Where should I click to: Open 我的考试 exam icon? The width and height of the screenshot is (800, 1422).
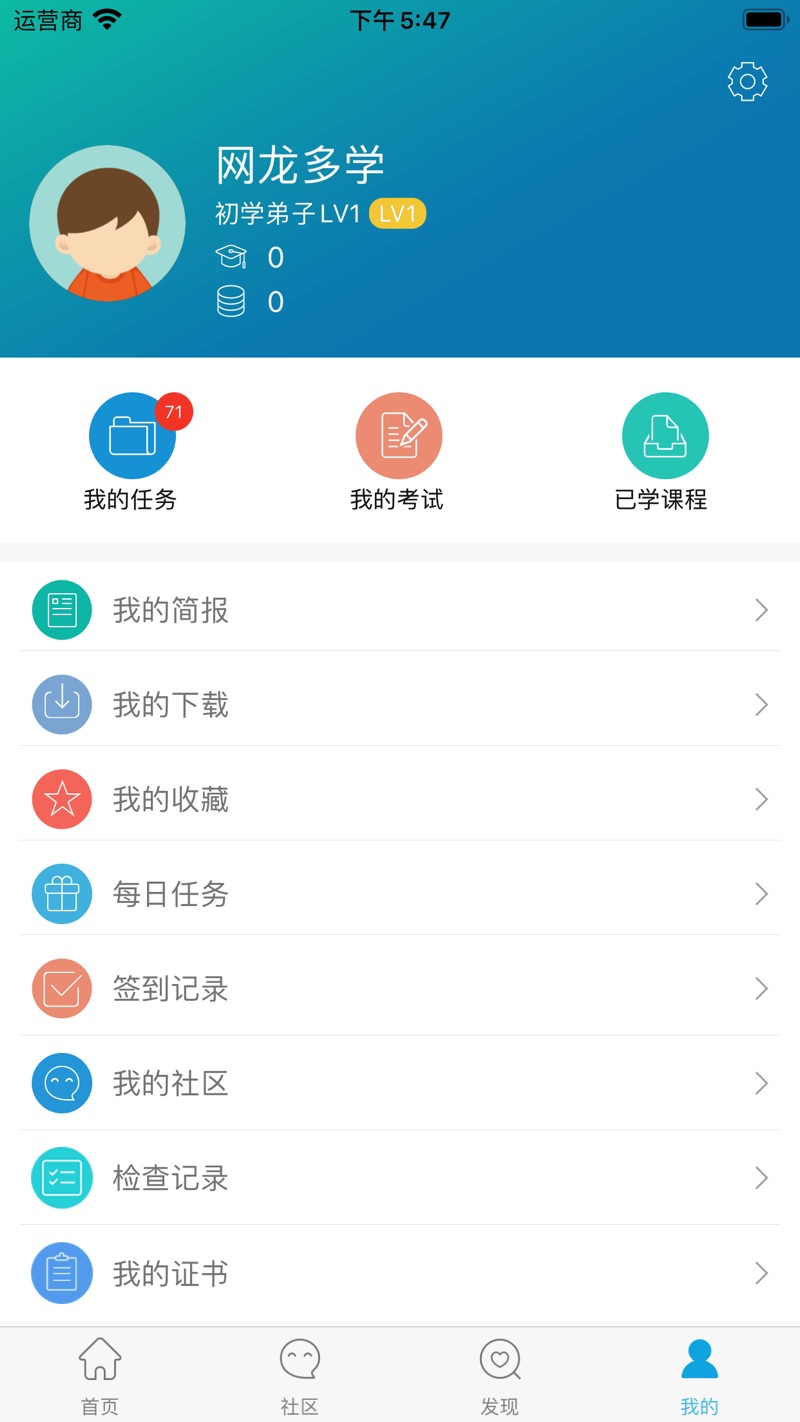pos(399,435)
